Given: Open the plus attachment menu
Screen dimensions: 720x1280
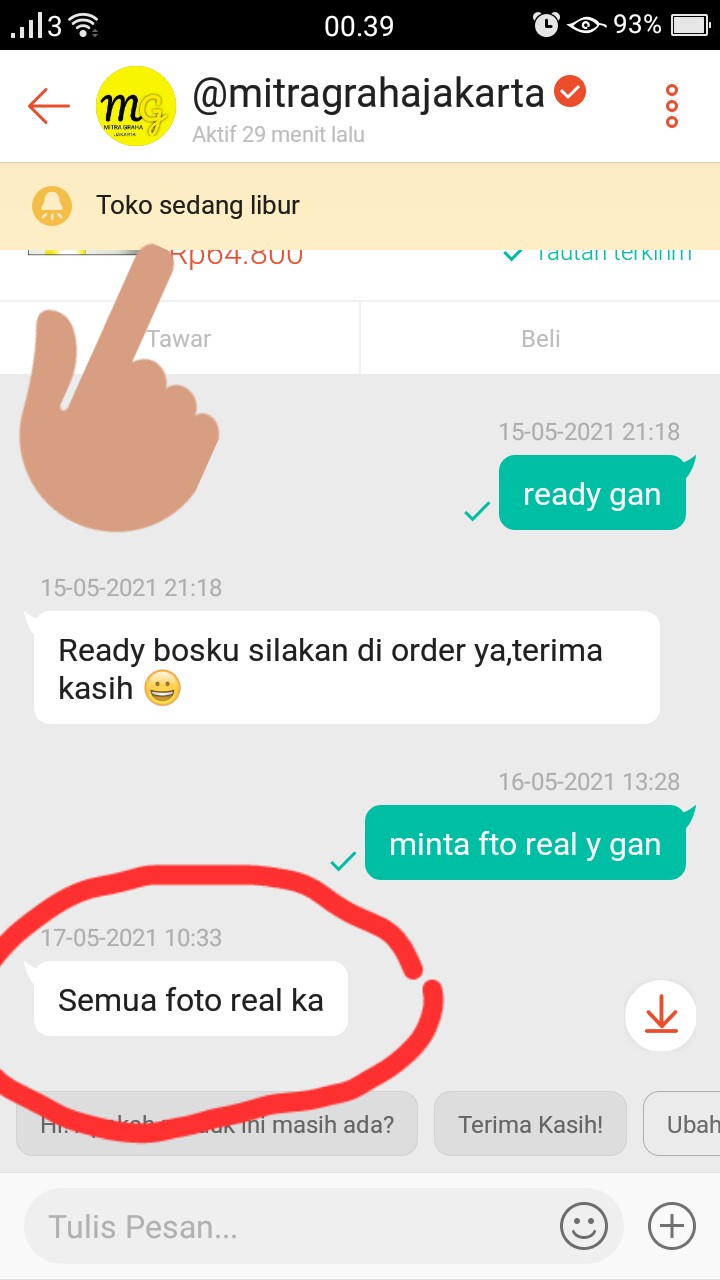Looking at the screenshot, I should coord(672,1226).
